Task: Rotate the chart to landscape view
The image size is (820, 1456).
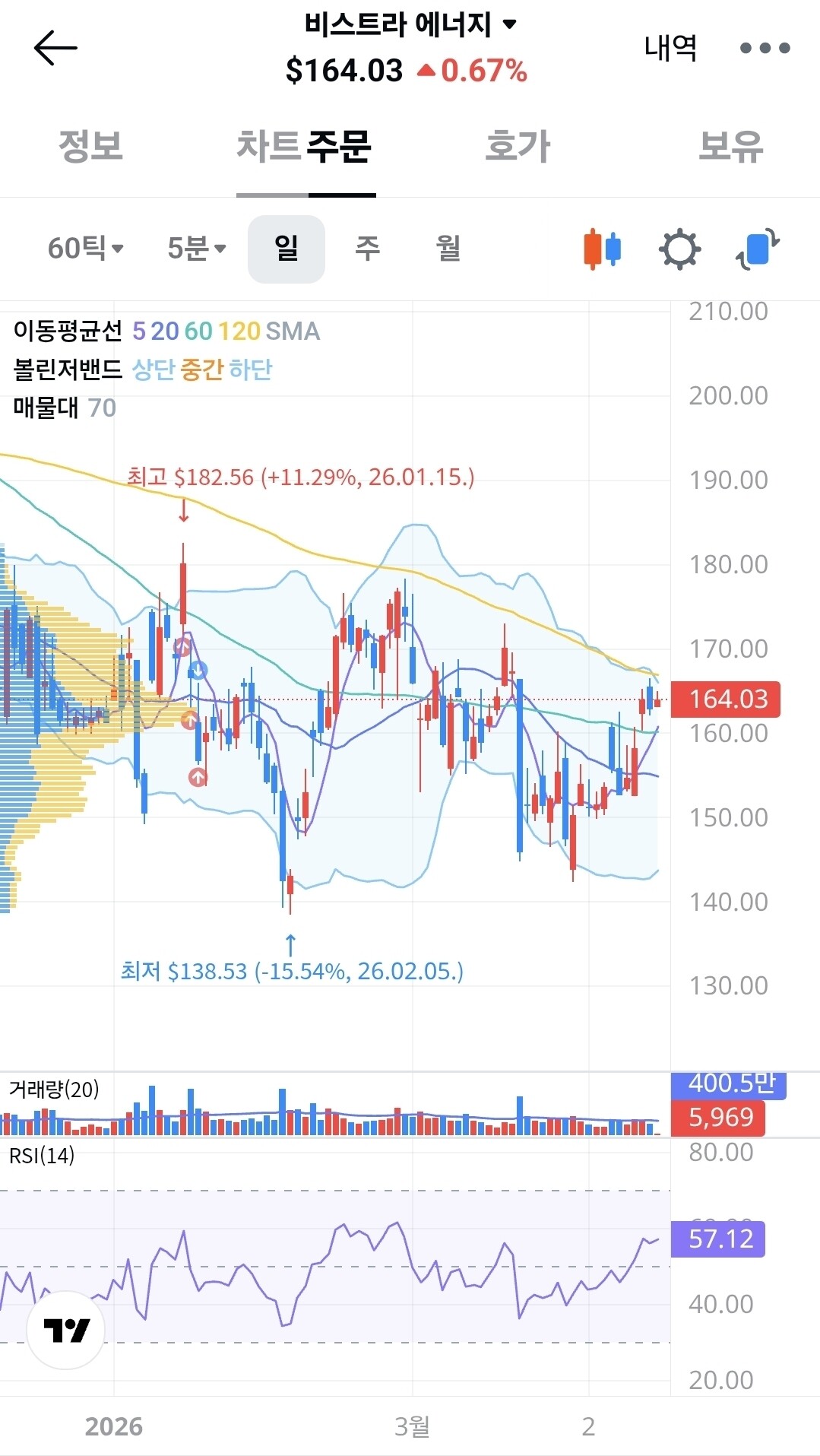Action: [758, 249]
